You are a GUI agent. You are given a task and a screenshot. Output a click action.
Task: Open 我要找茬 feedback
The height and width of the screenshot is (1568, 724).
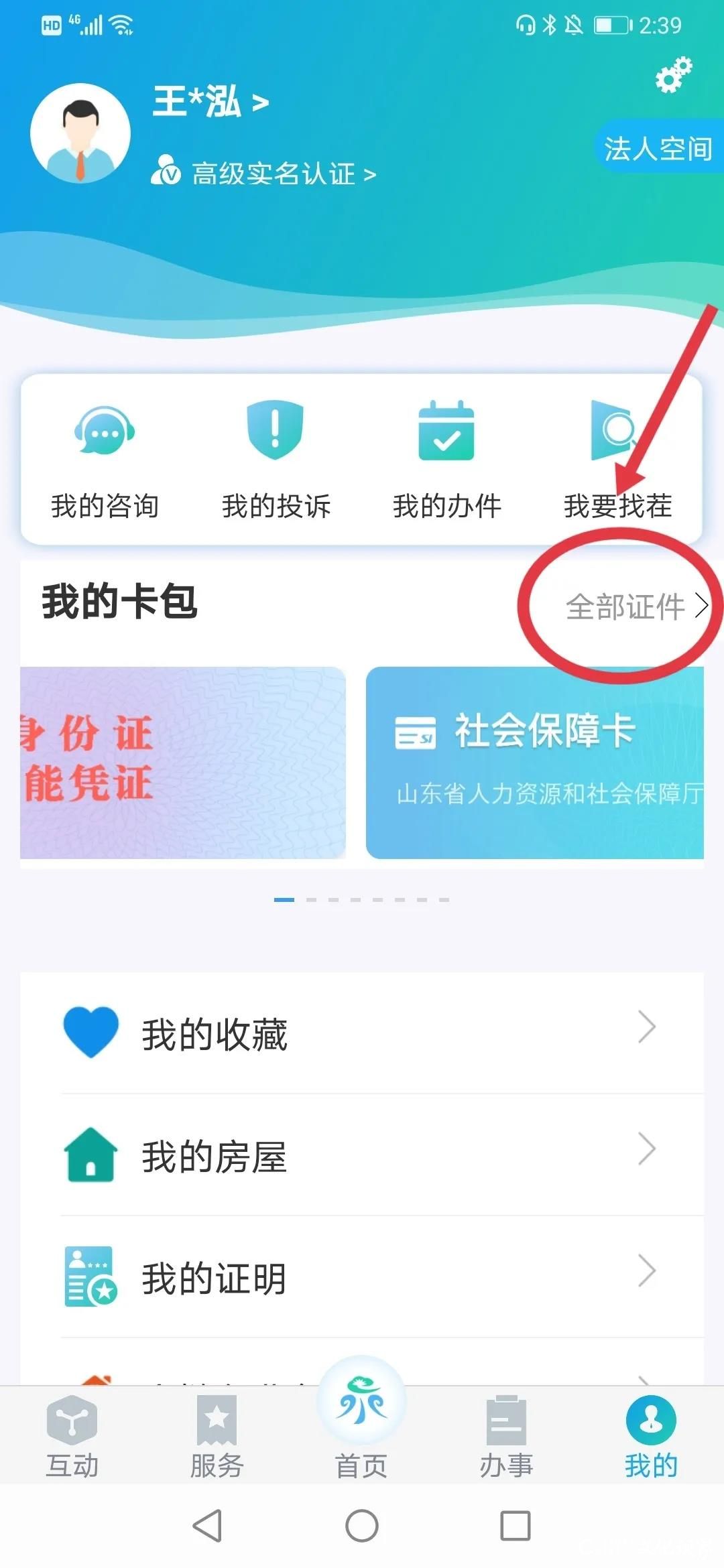pyautogui.click(x=617, y=460)
